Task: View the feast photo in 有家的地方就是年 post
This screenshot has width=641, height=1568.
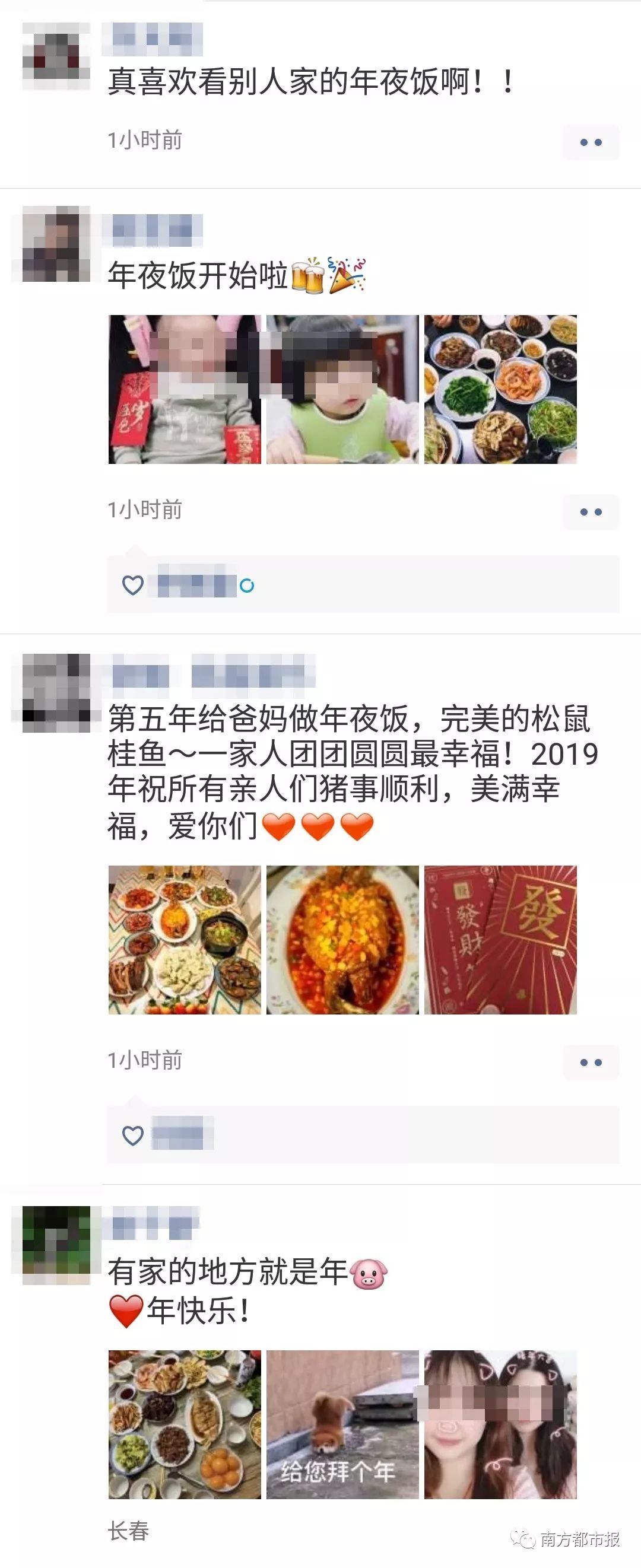Action: click(x=185, y=1424)
